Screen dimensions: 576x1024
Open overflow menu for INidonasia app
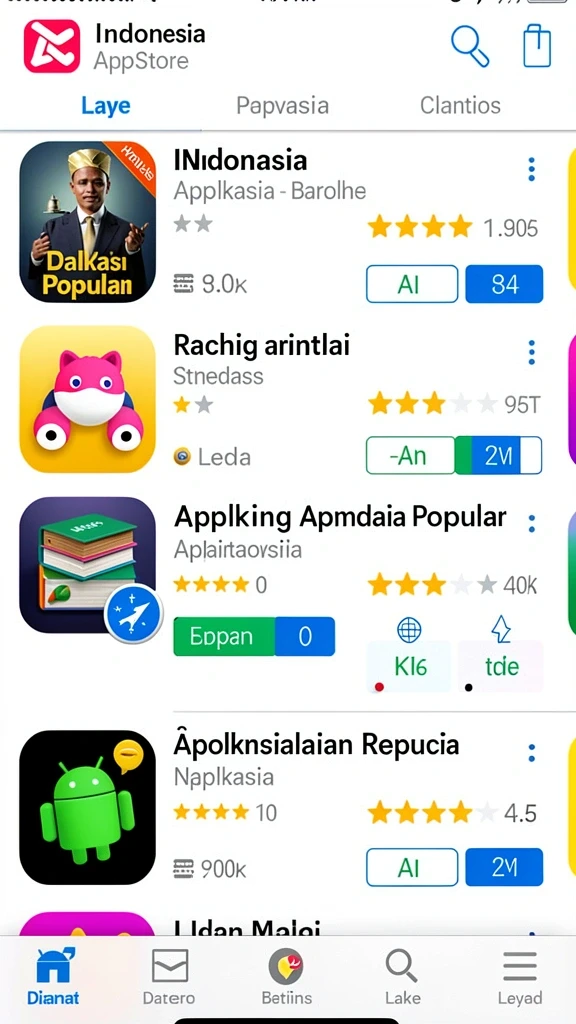532,170
